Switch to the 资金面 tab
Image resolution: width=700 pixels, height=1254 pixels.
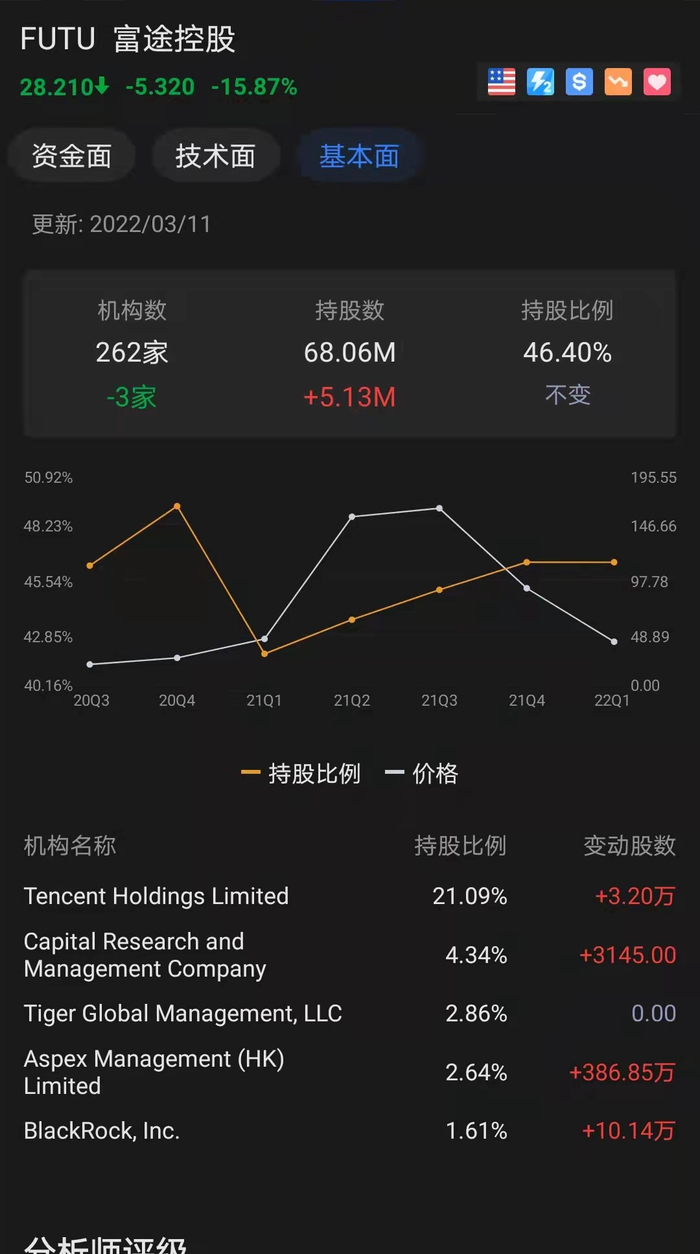coord(71,156)
